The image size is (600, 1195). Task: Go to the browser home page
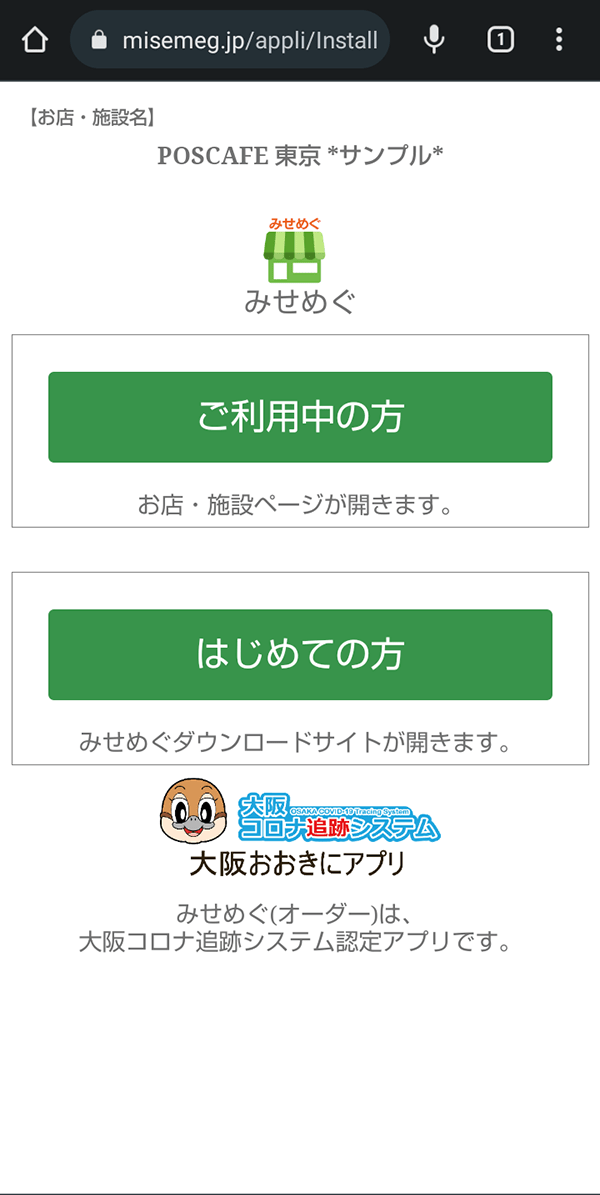tap(35, 40)
